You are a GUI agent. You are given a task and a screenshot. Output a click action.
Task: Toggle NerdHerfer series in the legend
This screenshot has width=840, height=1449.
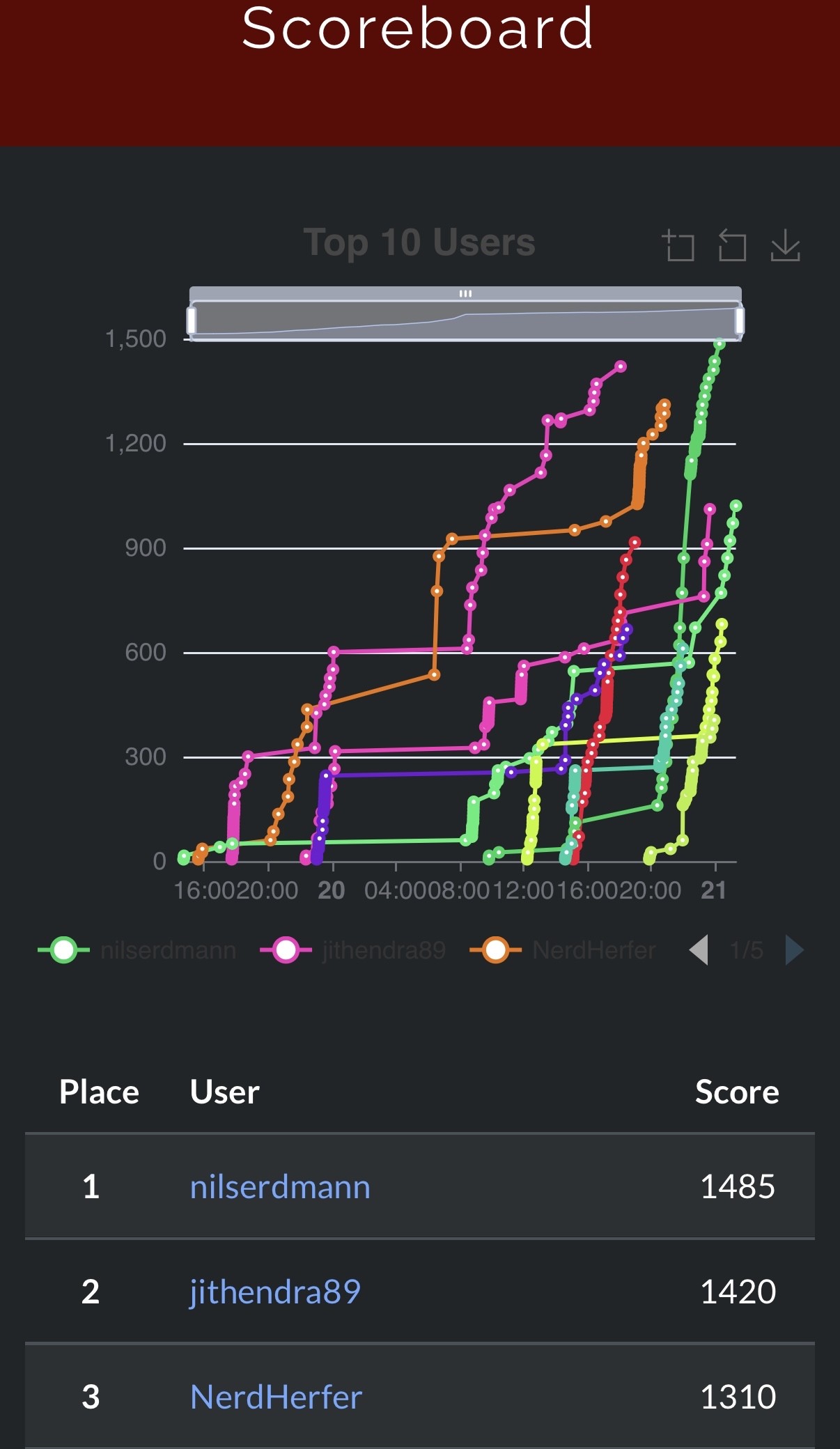[563, 950]
